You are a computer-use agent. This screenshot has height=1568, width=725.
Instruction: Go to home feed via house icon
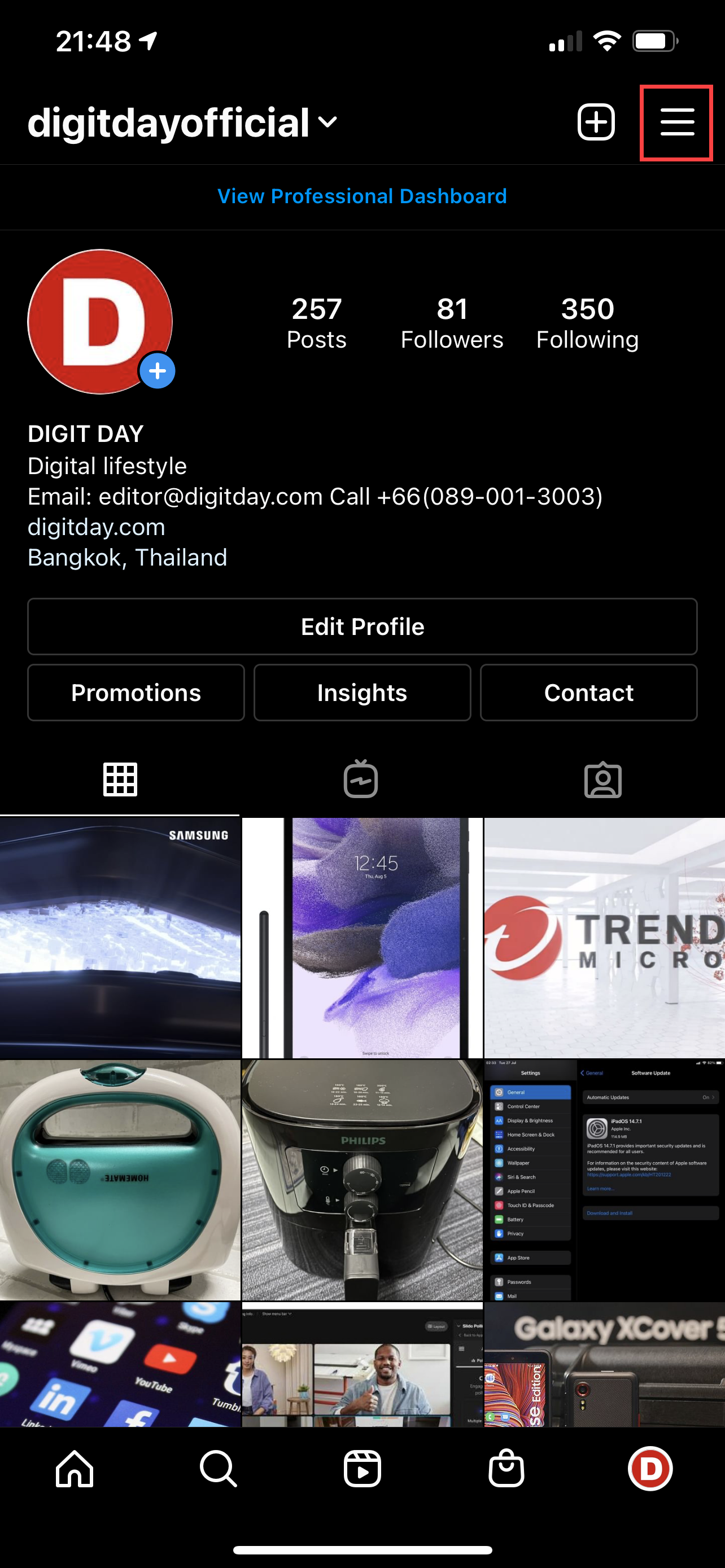(75, 1468)
